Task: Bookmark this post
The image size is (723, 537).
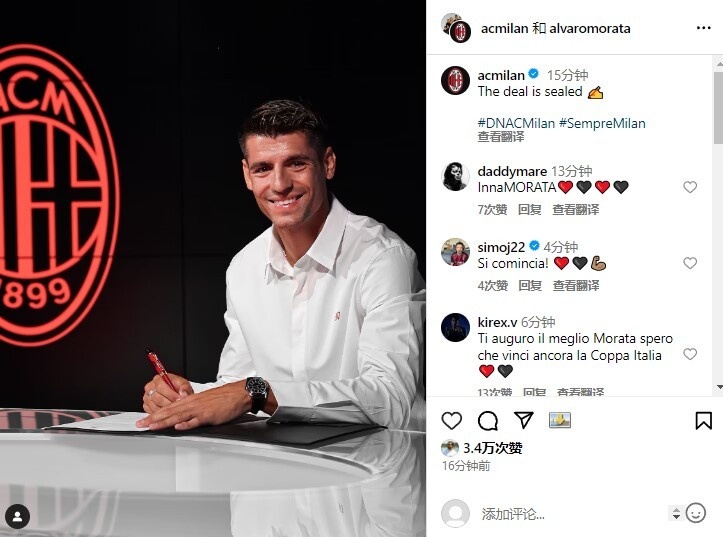Action: tap(703, 421)
